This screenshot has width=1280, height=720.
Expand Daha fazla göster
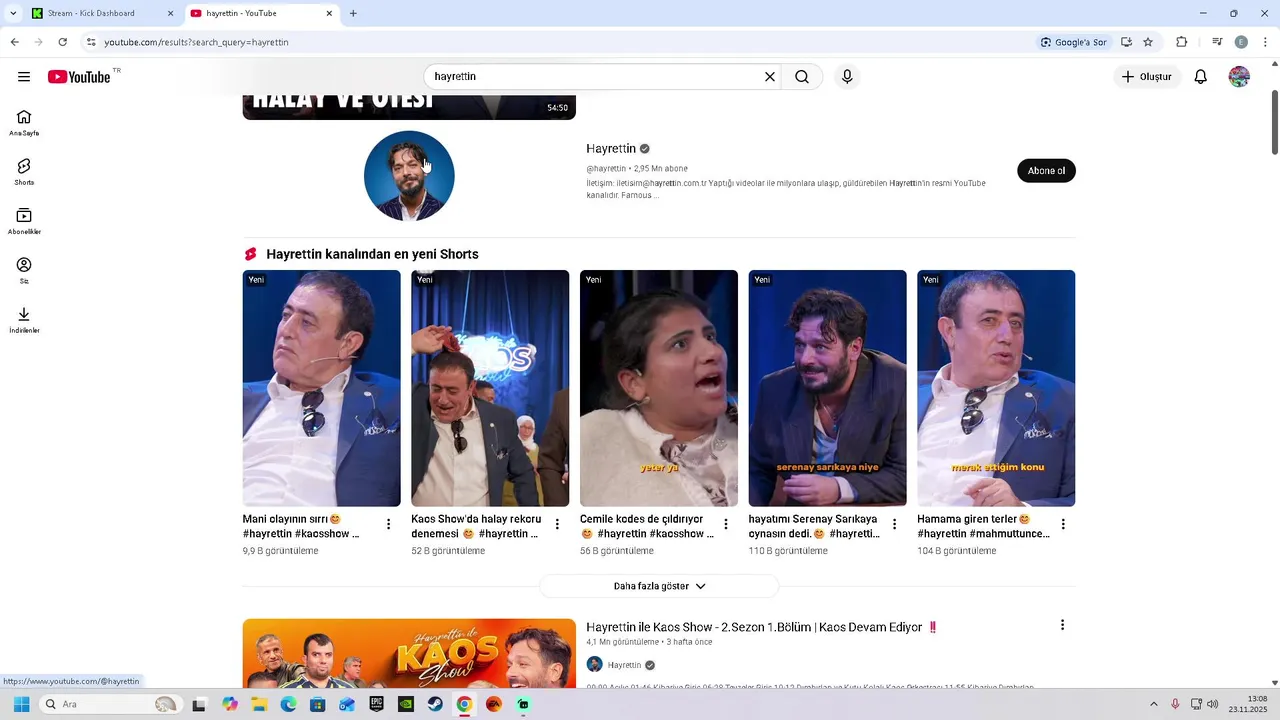point(659,586)
